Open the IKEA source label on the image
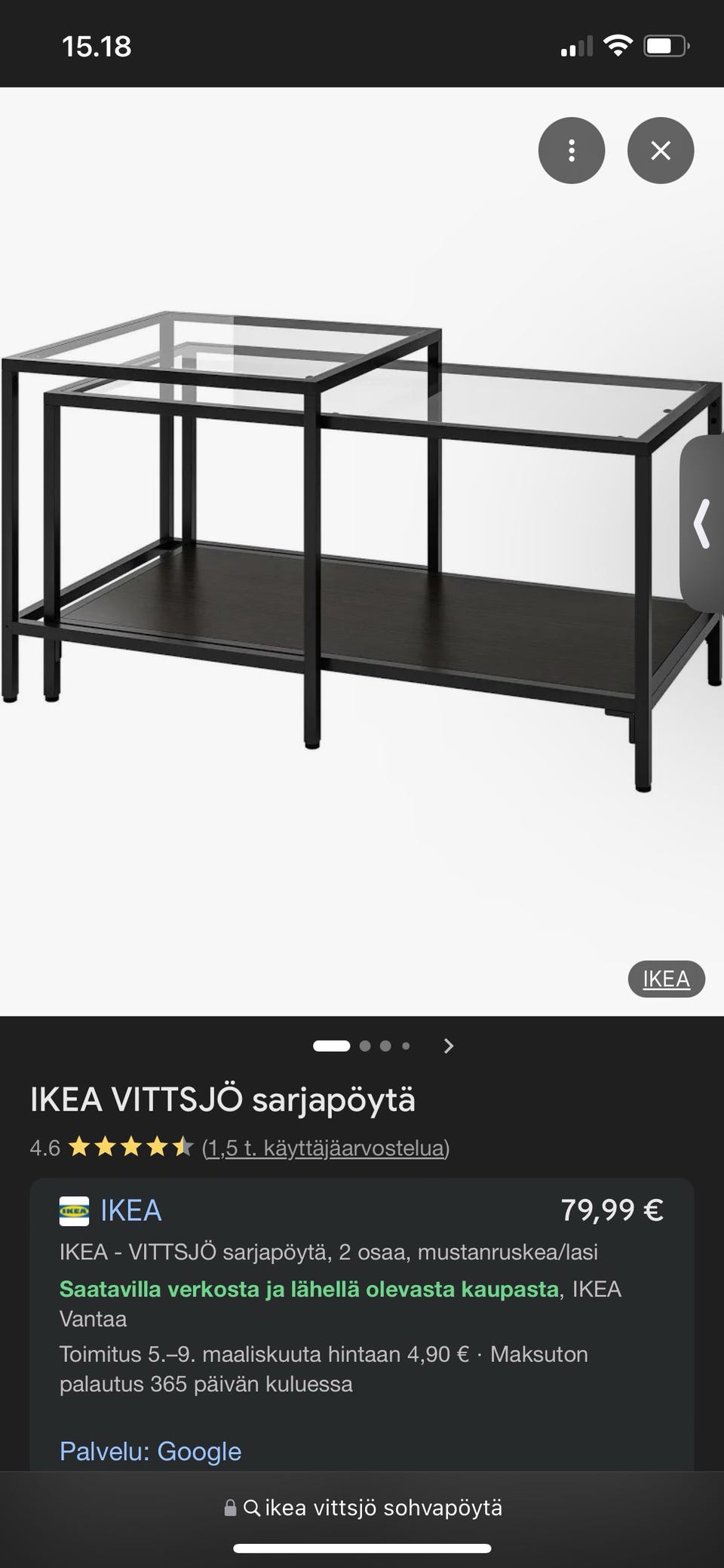Image resolution: width=724 pixels, height=1568 pixels. tap(666, 978)
